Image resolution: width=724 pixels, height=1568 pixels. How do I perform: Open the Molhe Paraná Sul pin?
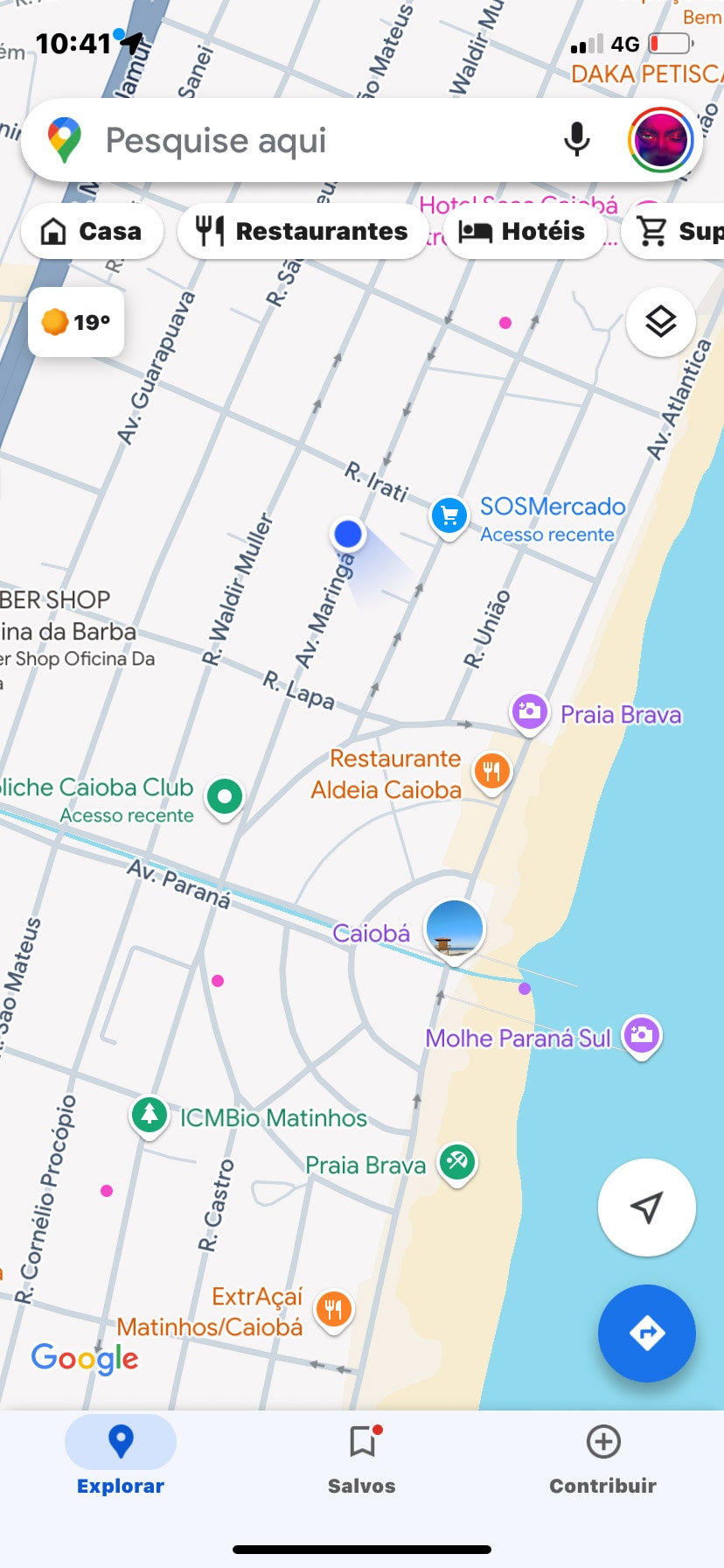641,1035
